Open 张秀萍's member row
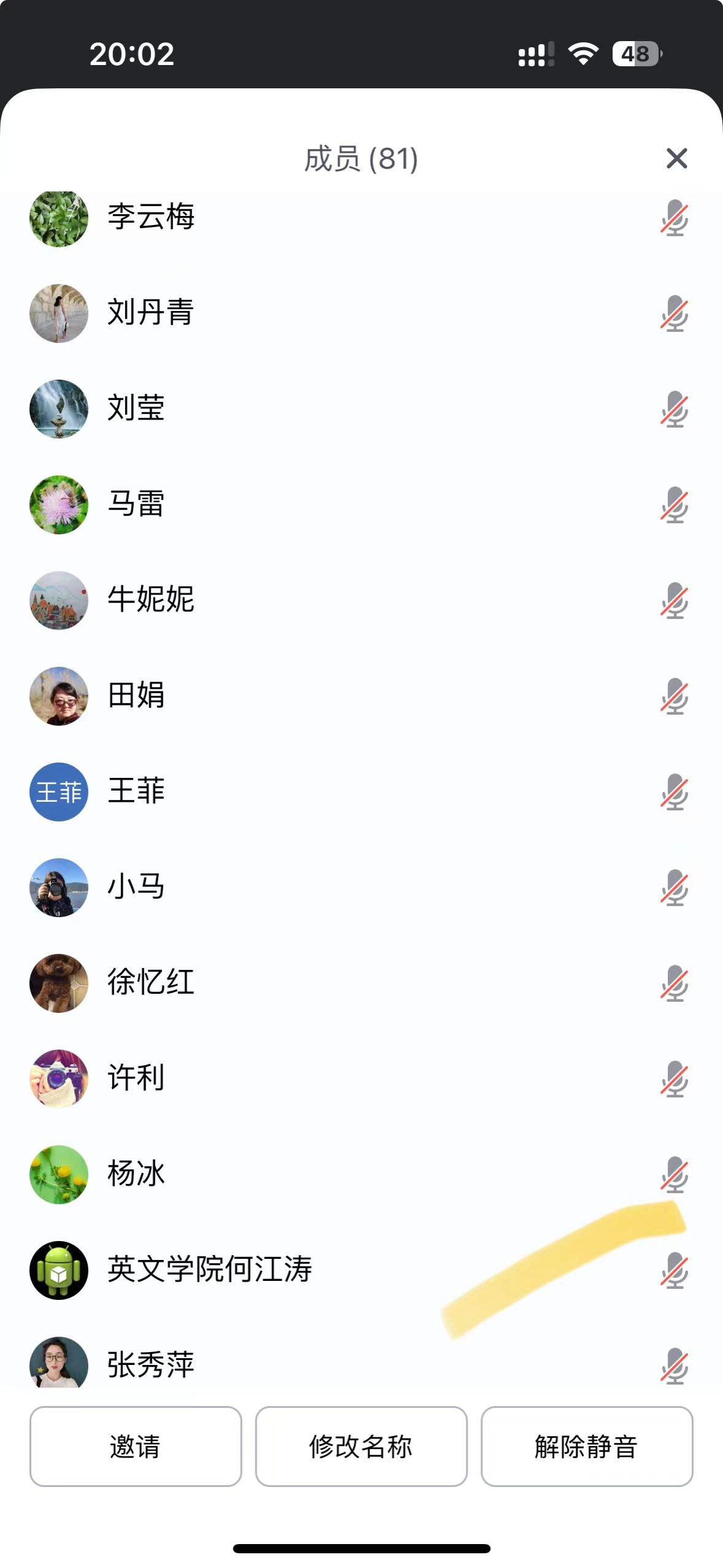The height and width of the screenshot is (1568, 723). [x=151, y=1364]
